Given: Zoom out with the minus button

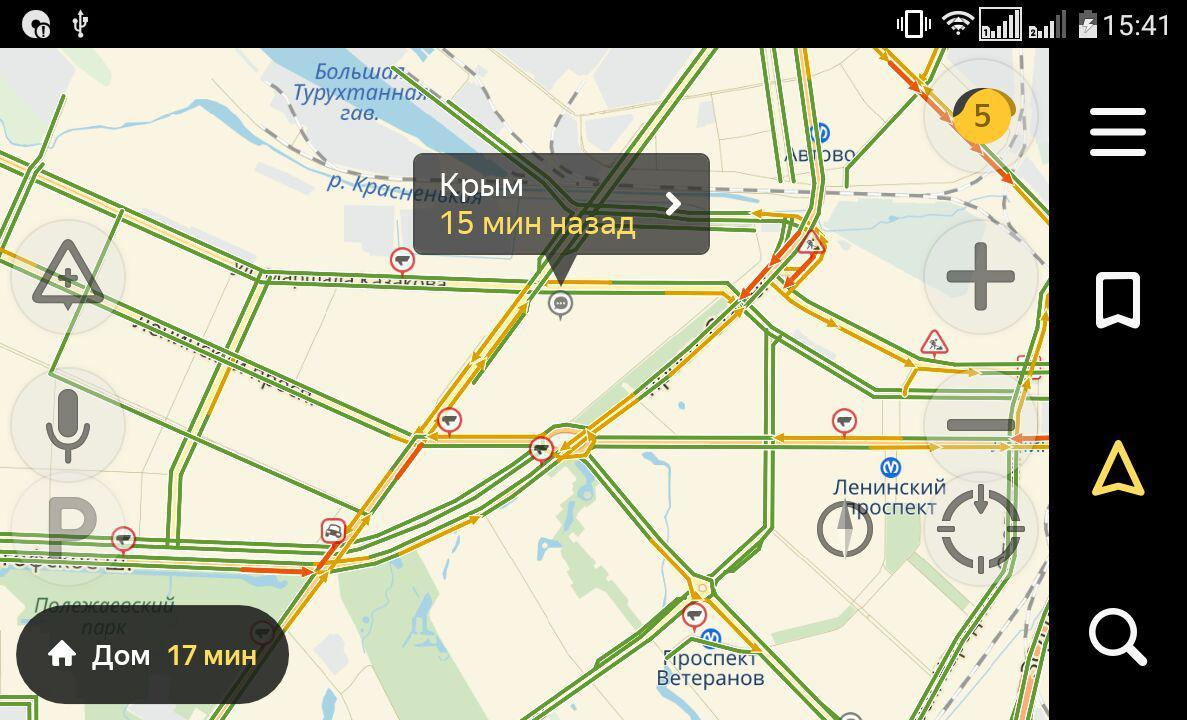Looking at the screenshot, I should click(x=980, y=425).
